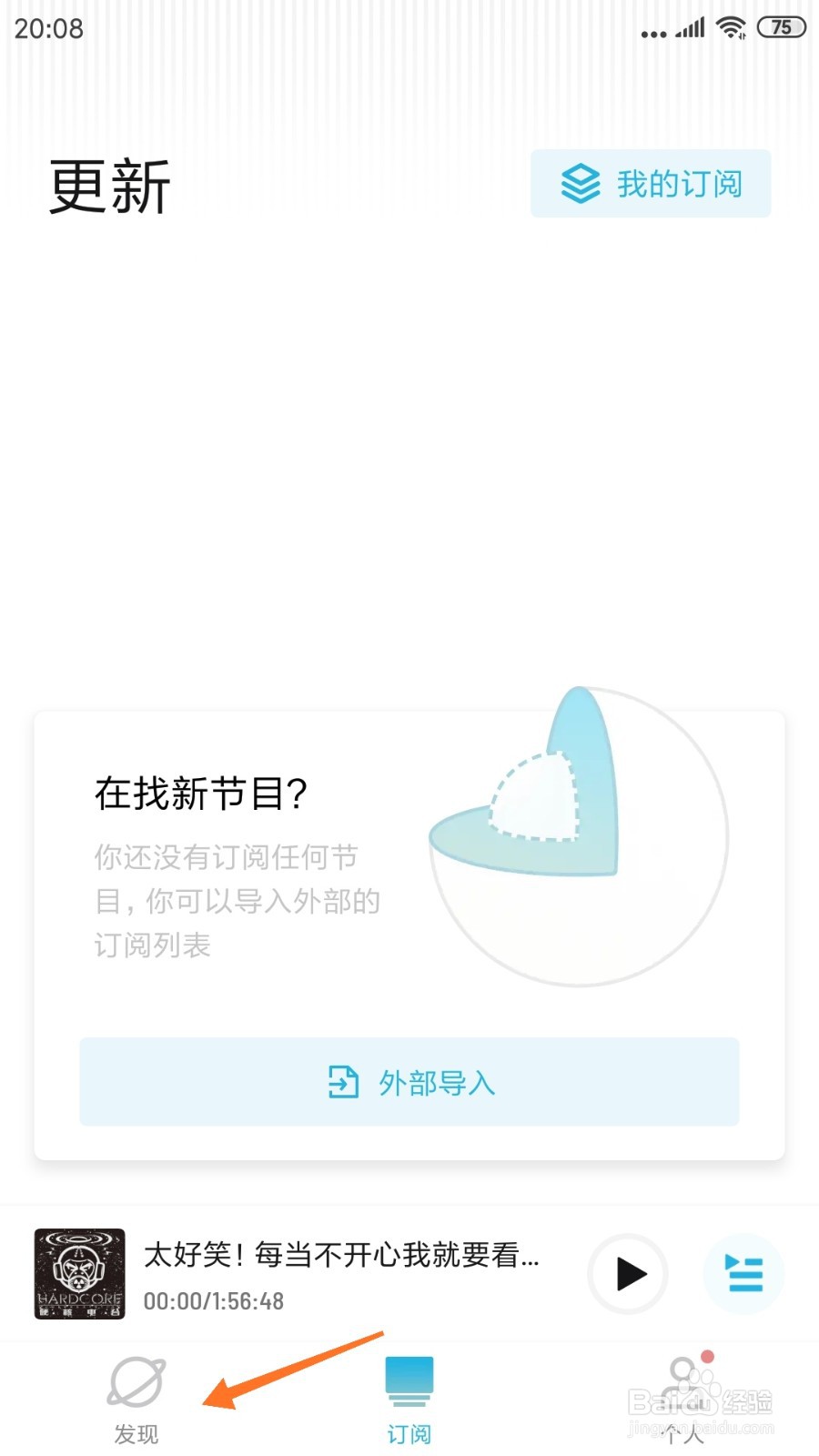Viewport: 819px width, 1456px height.
Task: Tap the planet icon for 发现
Action: coord(135,1383)
